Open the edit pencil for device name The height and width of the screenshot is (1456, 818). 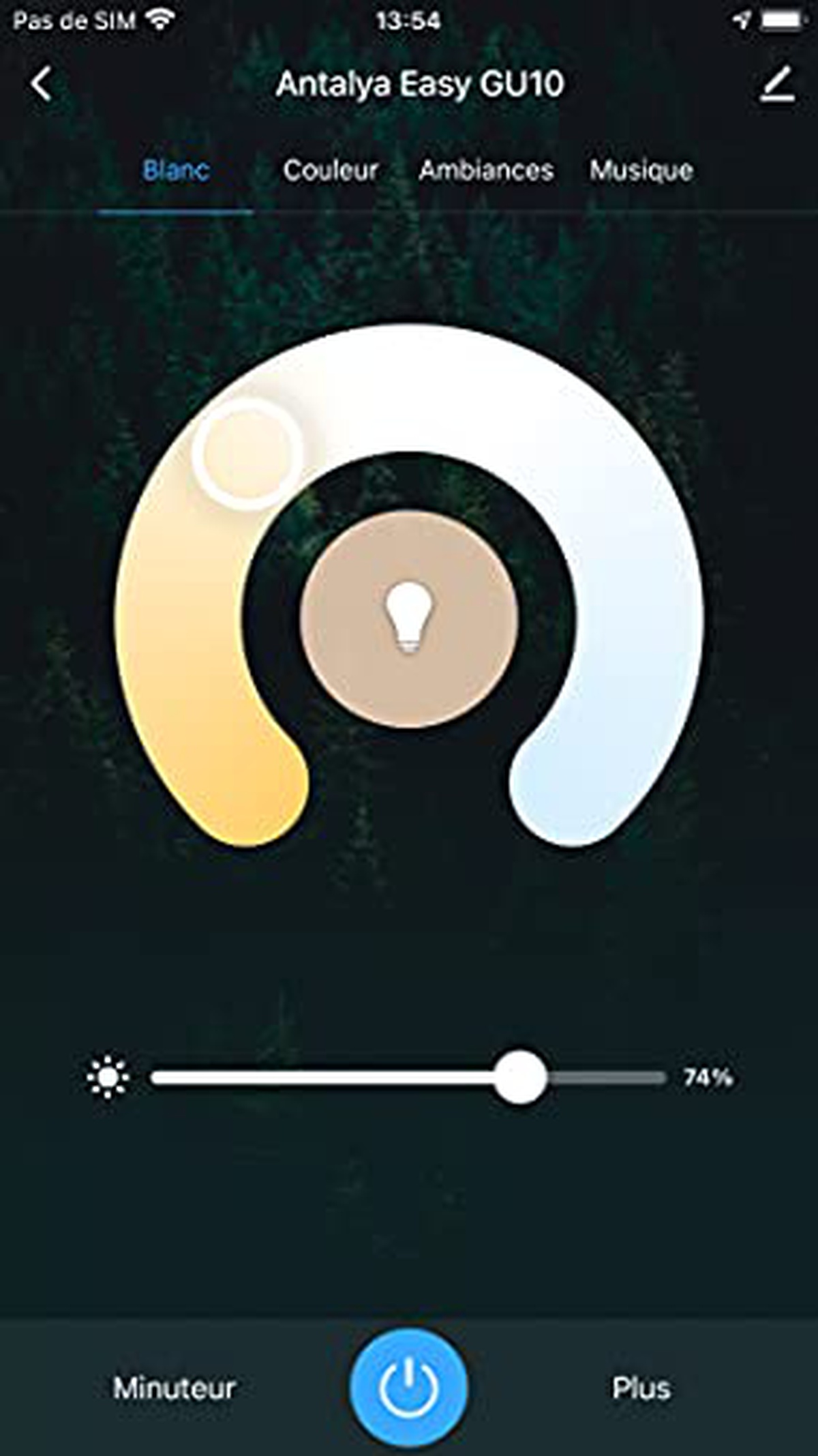pyautogui.click(x=777, y=85)
